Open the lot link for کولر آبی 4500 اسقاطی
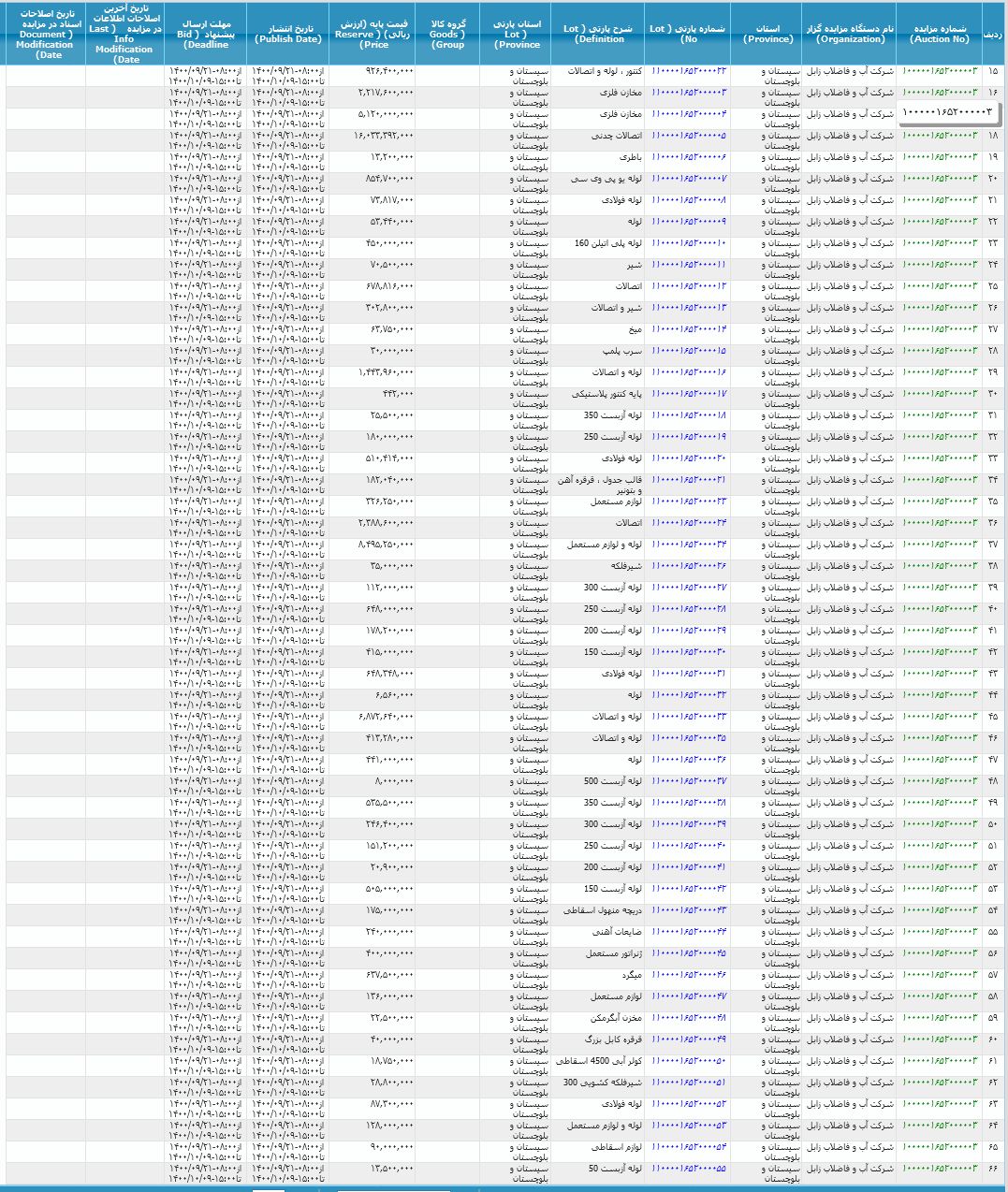Image resolution: width=1008 pixels, height=1192 pixels. coord(688,1061)
